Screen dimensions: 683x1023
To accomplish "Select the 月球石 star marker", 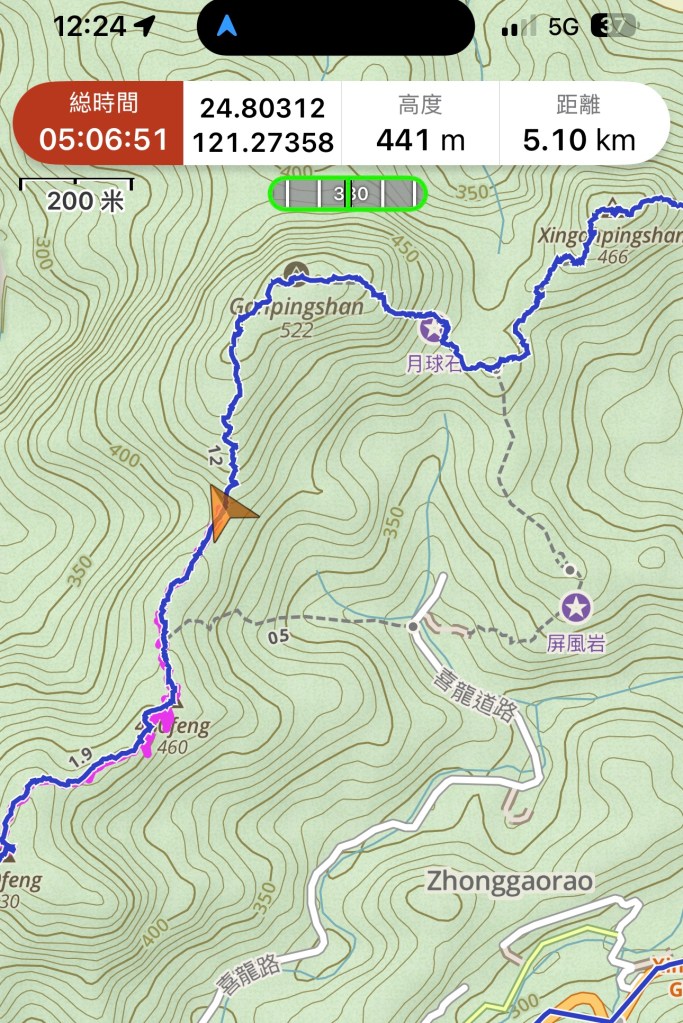I will point(433,329).
